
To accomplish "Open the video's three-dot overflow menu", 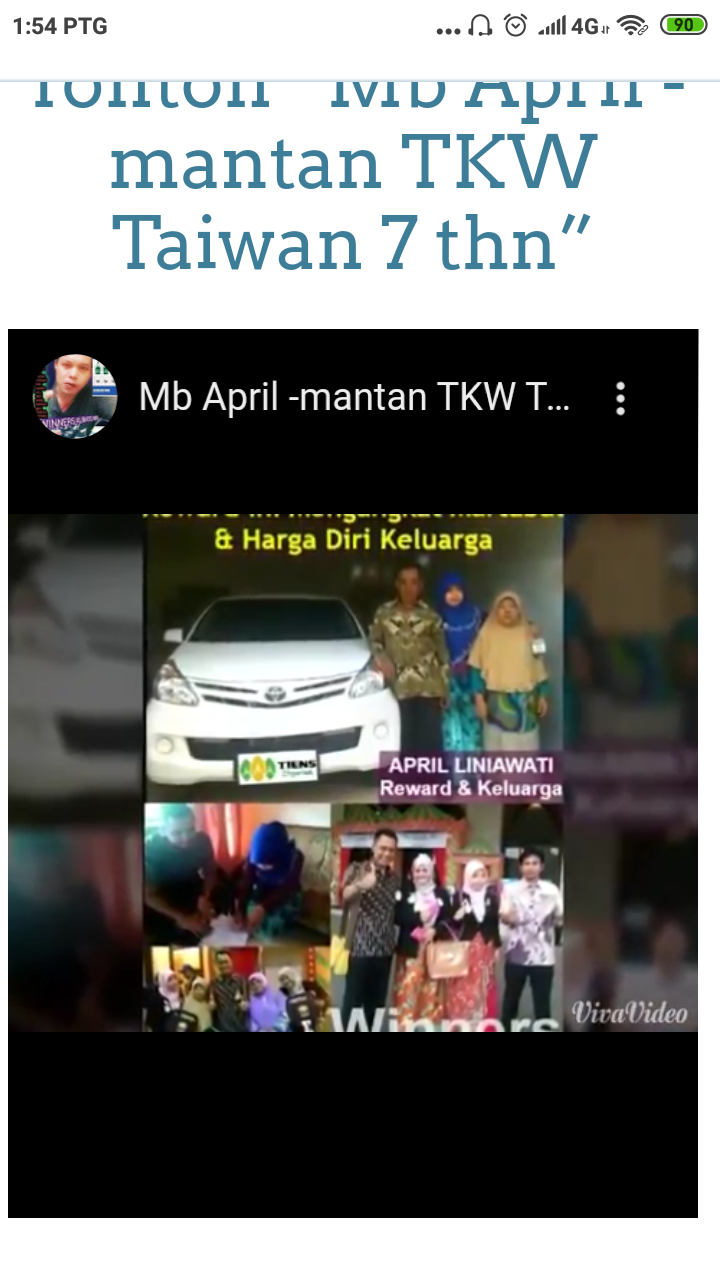I will pyautogui.click(x=620, y=398).
